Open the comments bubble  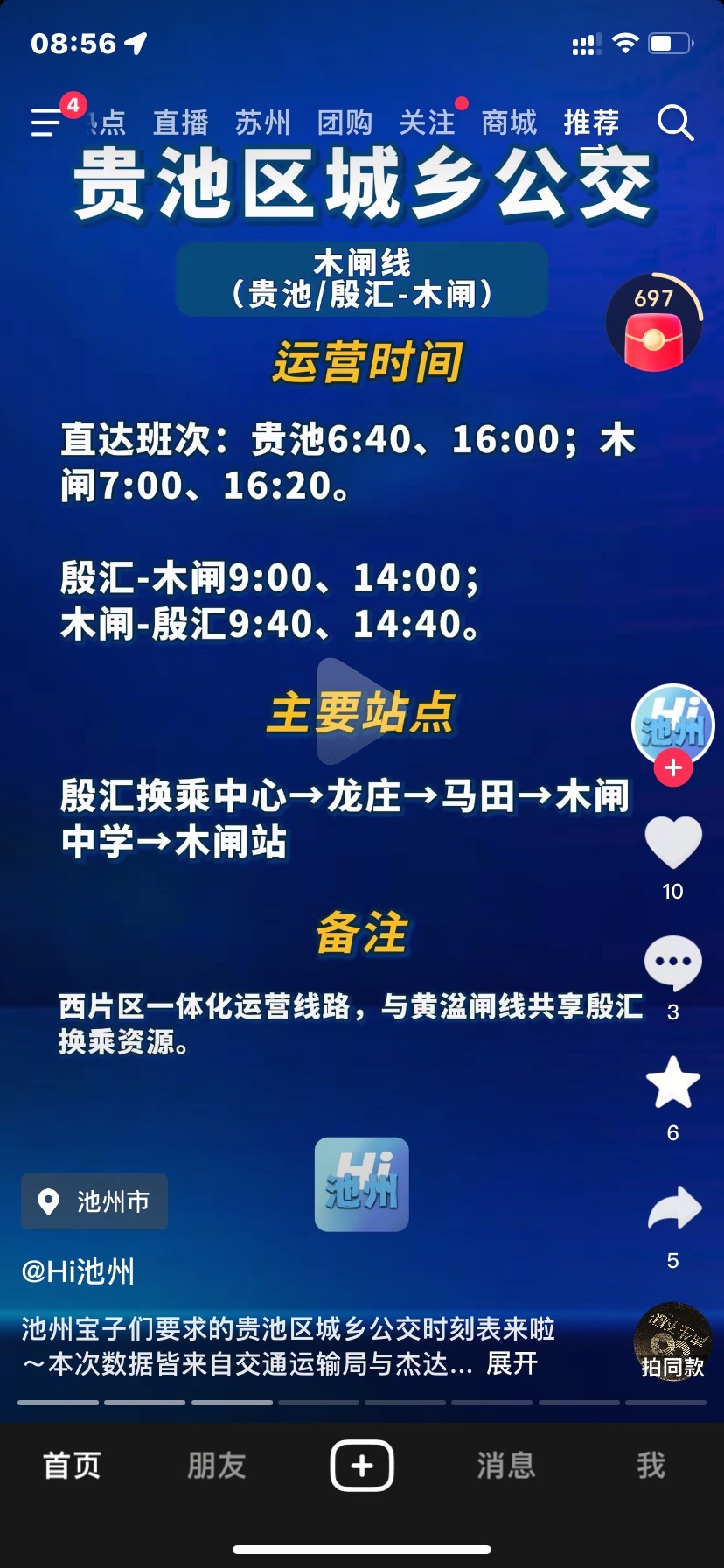pyautogui.click(x=672, y=962)
